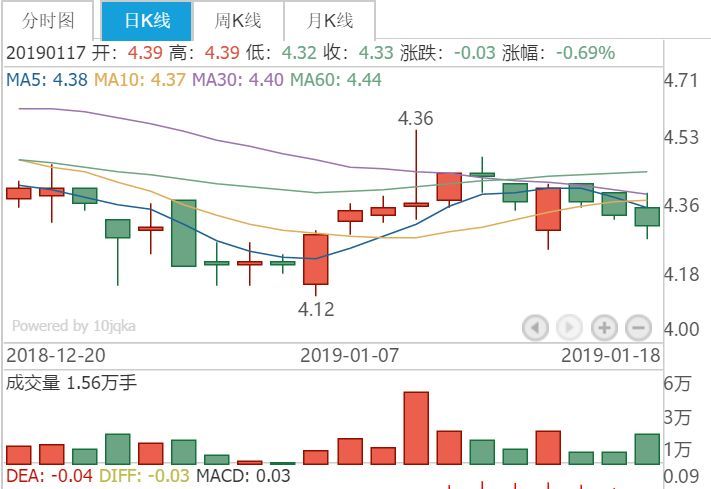Image resolution: width=711 pixels, height=489 pixels.
Task: Switch to the 分时图 tab
Action: click(49, 20)
